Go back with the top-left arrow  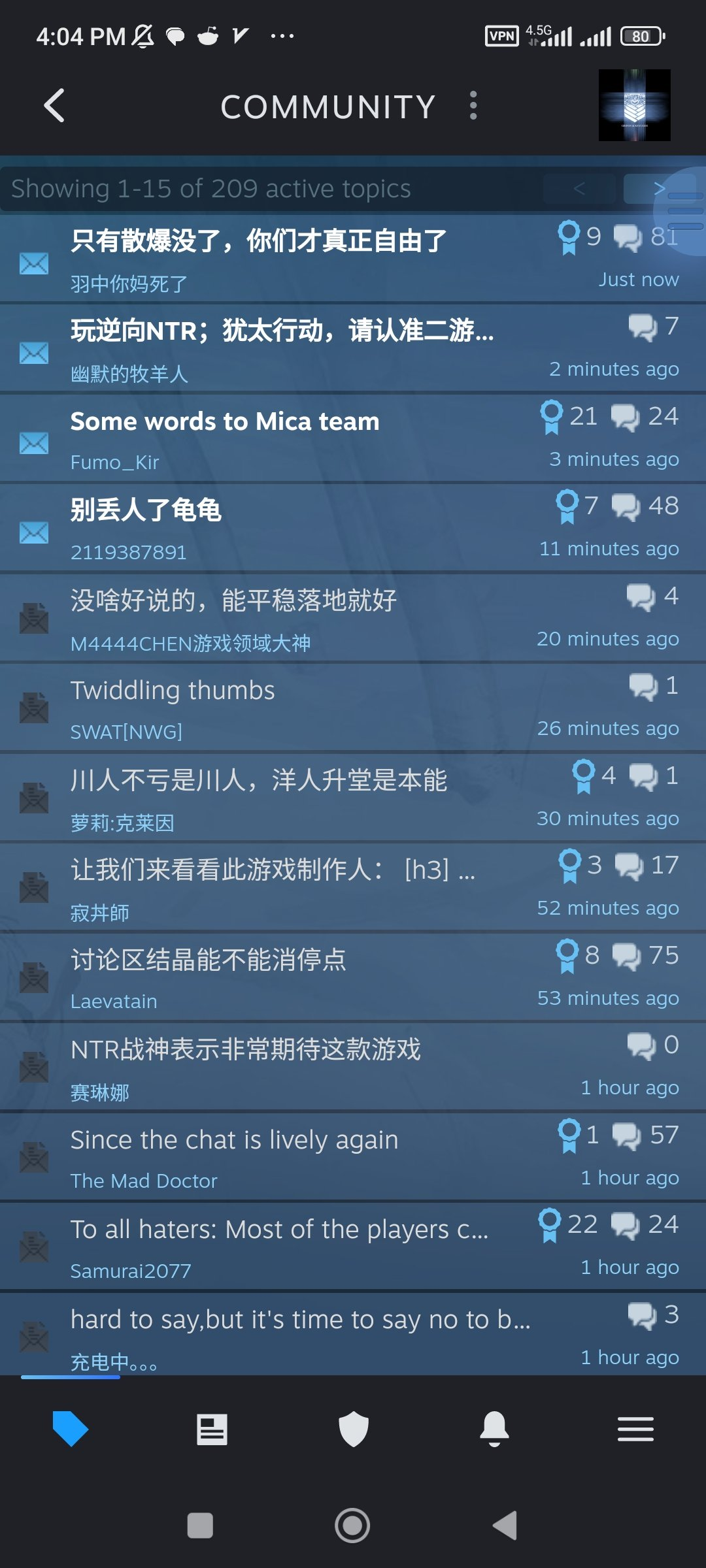coord(54,105)
